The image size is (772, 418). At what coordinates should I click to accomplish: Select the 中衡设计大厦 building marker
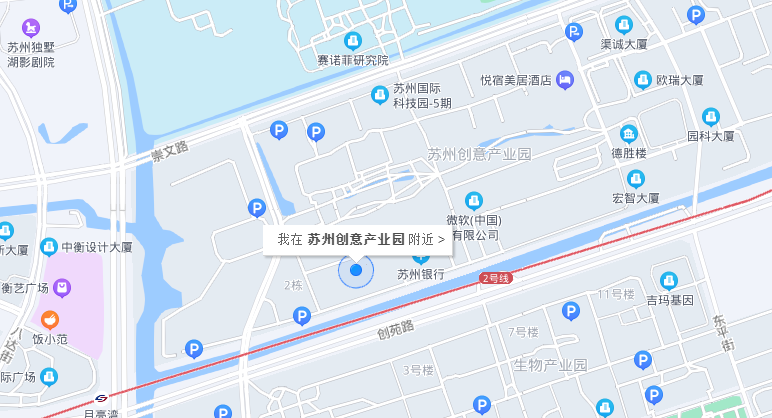[x=48, y=247]
